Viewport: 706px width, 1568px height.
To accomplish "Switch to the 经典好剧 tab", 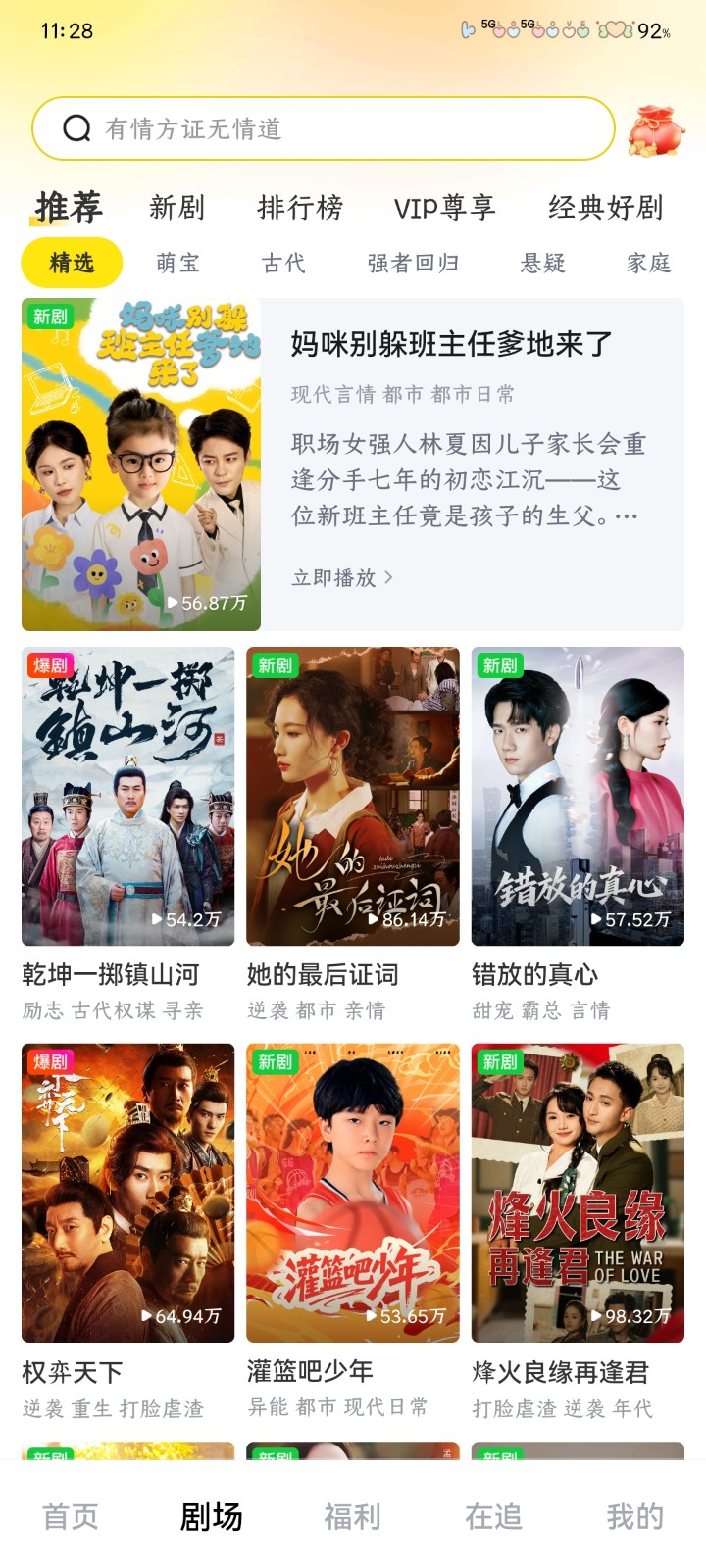I will pos(605,208).
